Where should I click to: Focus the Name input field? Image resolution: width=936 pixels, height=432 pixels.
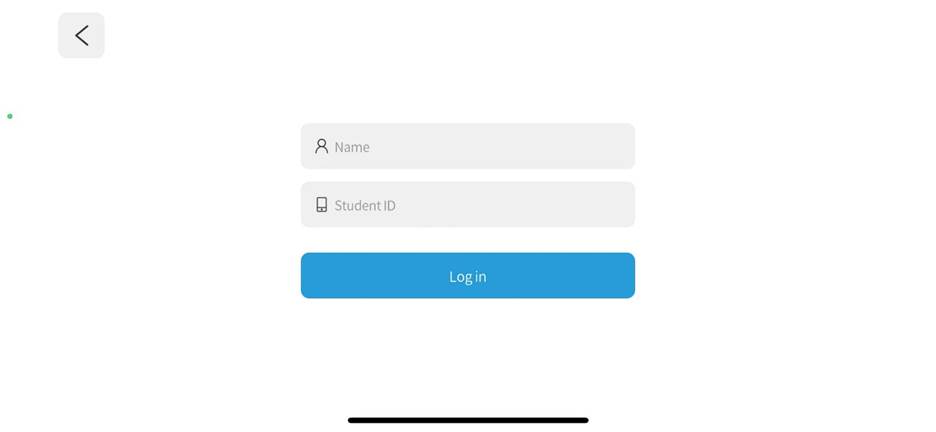coord(468,147)
